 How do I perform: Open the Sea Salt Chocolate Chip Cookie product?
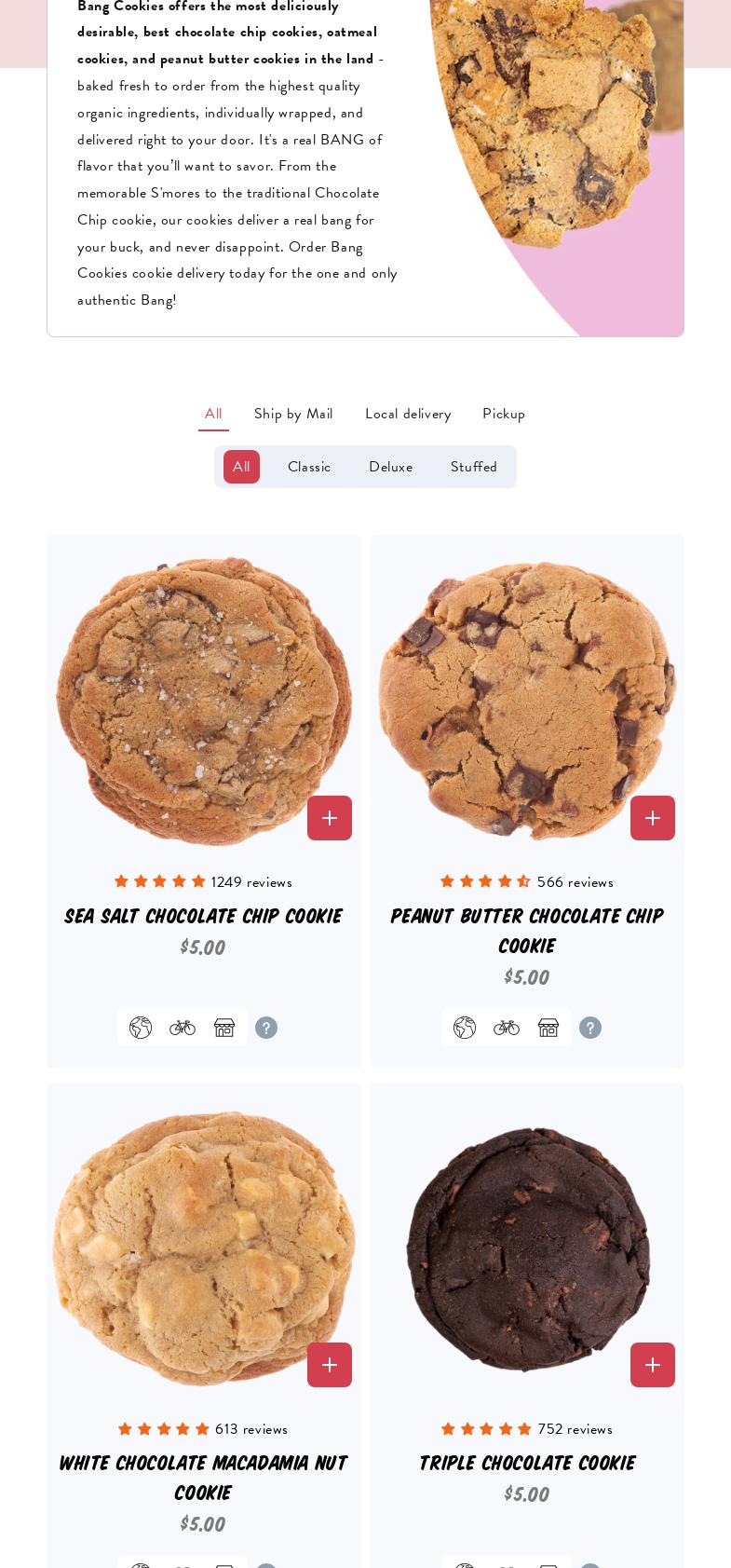tap(203, 917)
